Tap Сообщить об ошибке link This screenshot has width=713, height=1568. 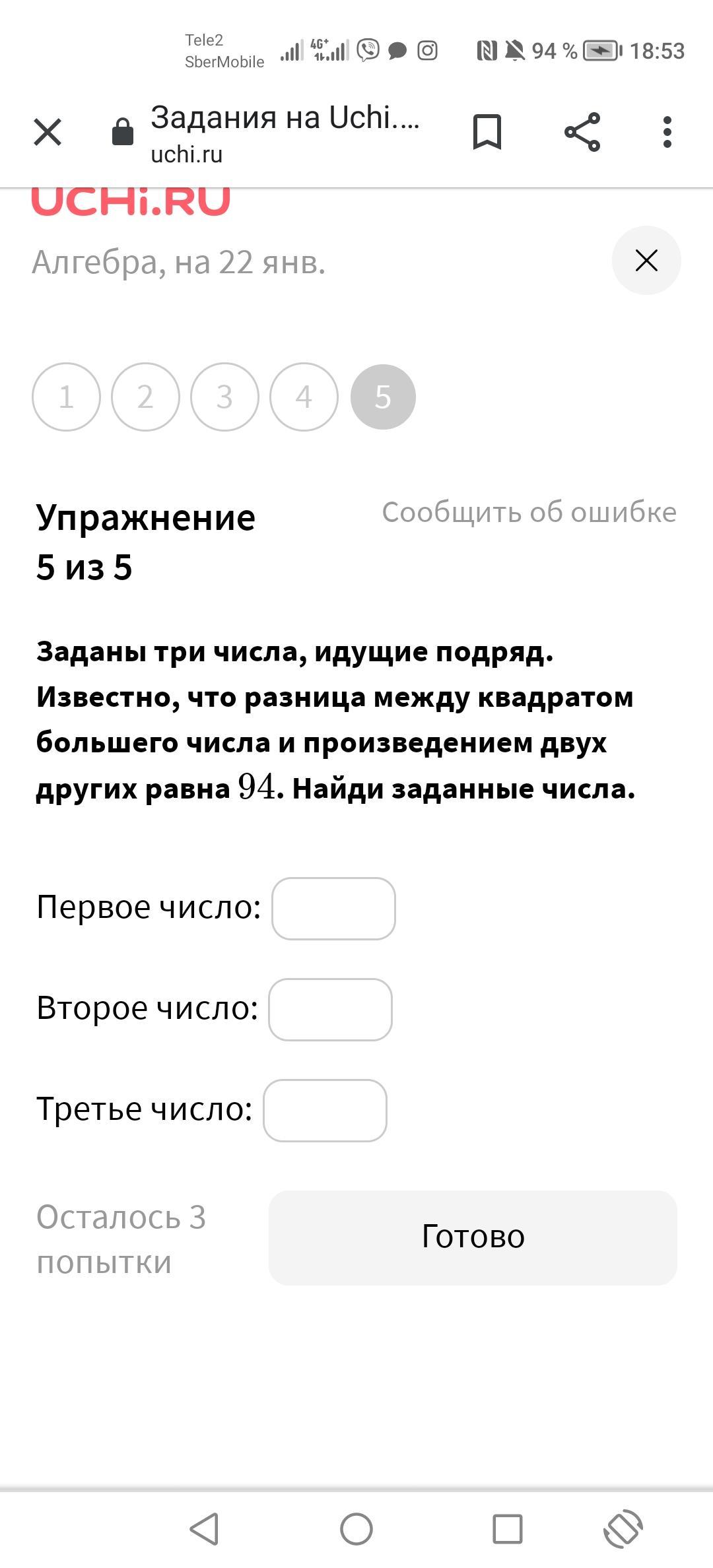[529, 512]
